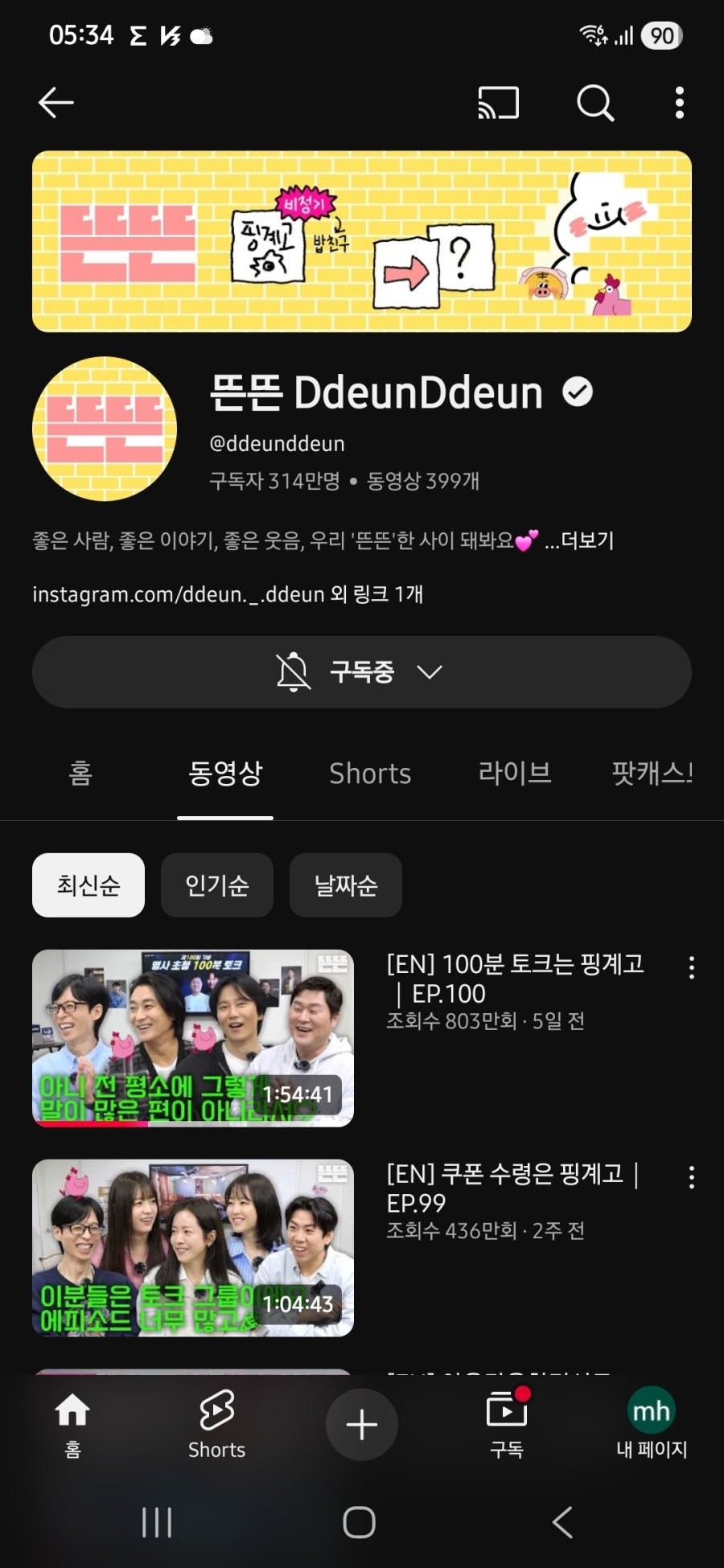Screen dimensions: 724x1568
Task: Select the 최신순 sort chip
Action: [88, 885]
